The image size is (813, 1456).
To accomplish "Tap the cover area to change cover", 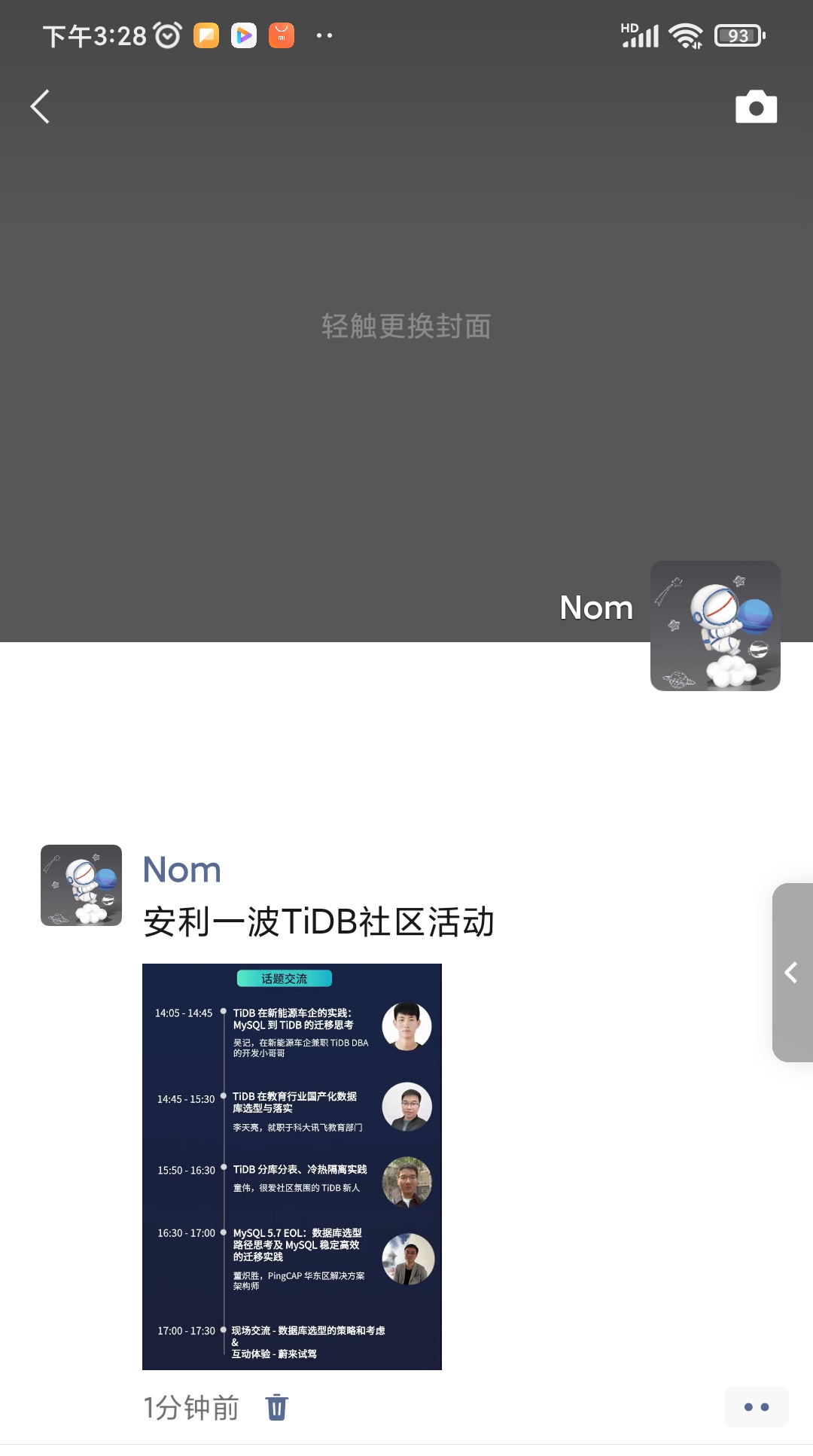I will [406, 326].
